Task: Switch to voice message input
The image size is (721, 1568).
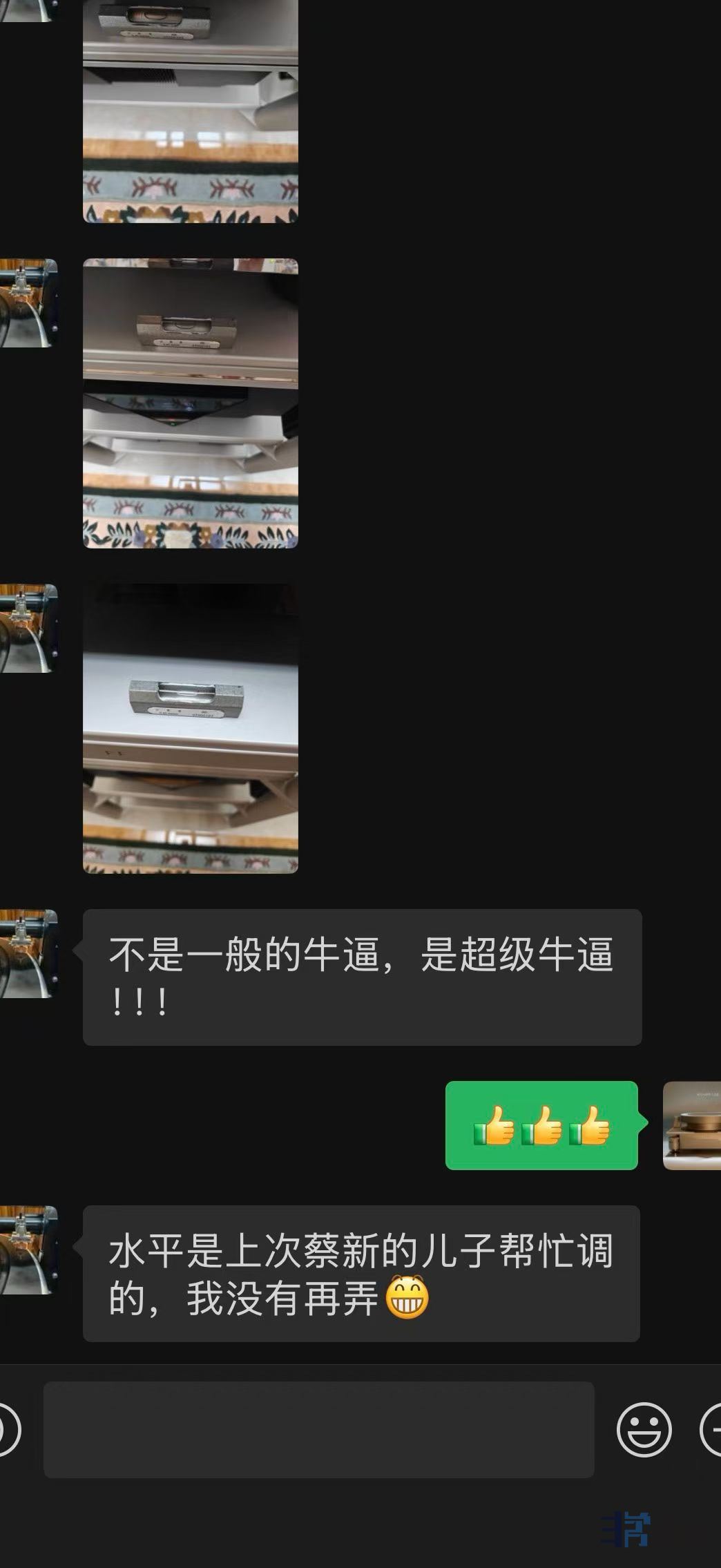Action: [x=7, y=1429]
